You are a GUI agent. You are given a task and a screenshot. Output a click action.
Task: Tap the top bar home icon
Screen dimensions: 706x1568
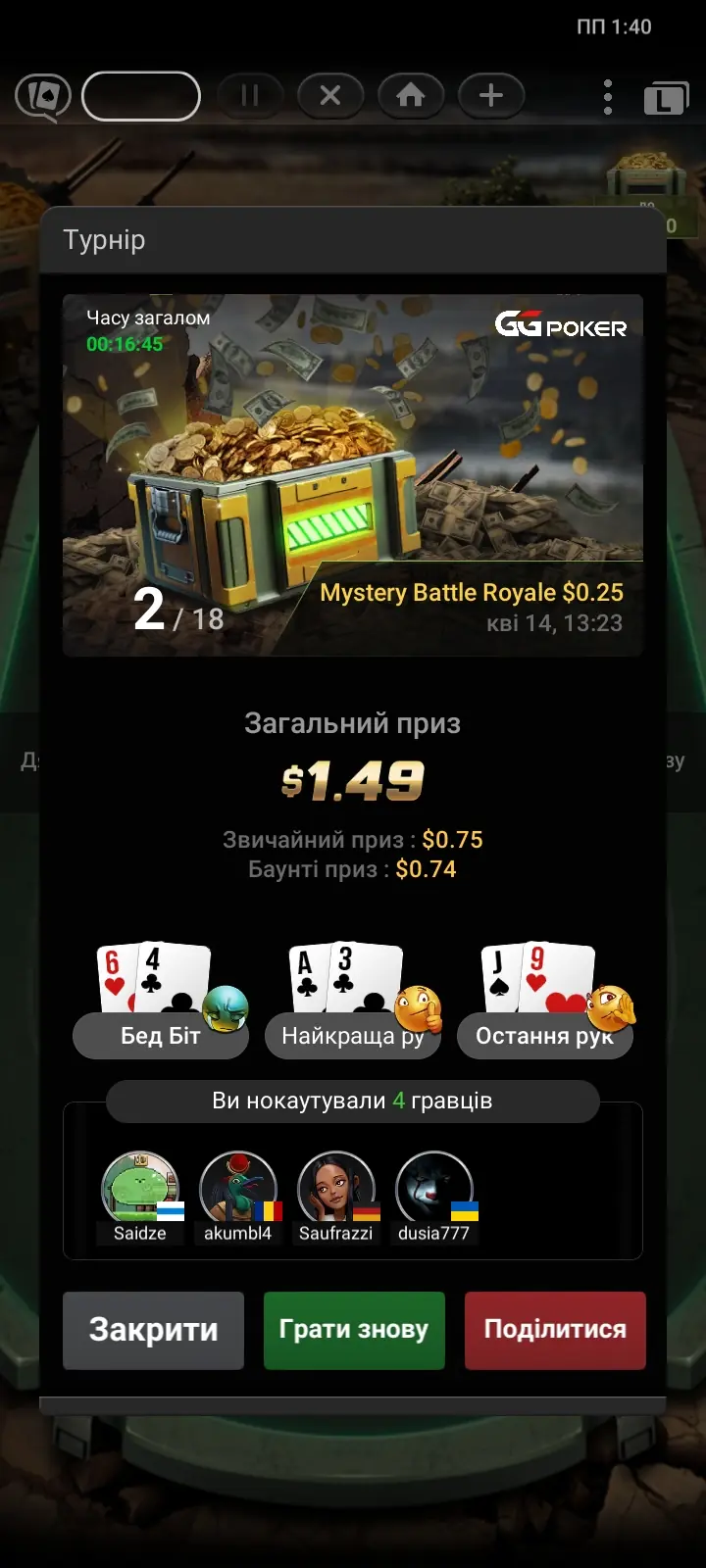click(411, 95)
